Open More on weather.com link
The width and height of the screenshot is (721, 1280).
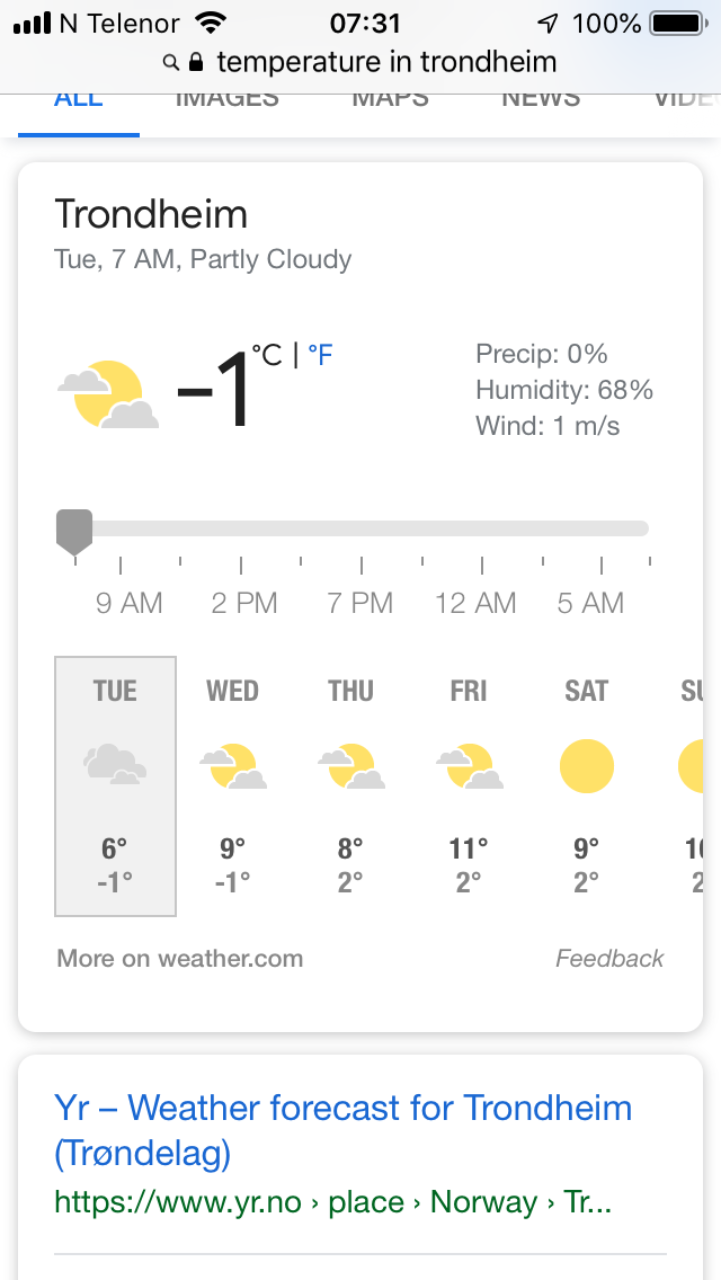180,959
